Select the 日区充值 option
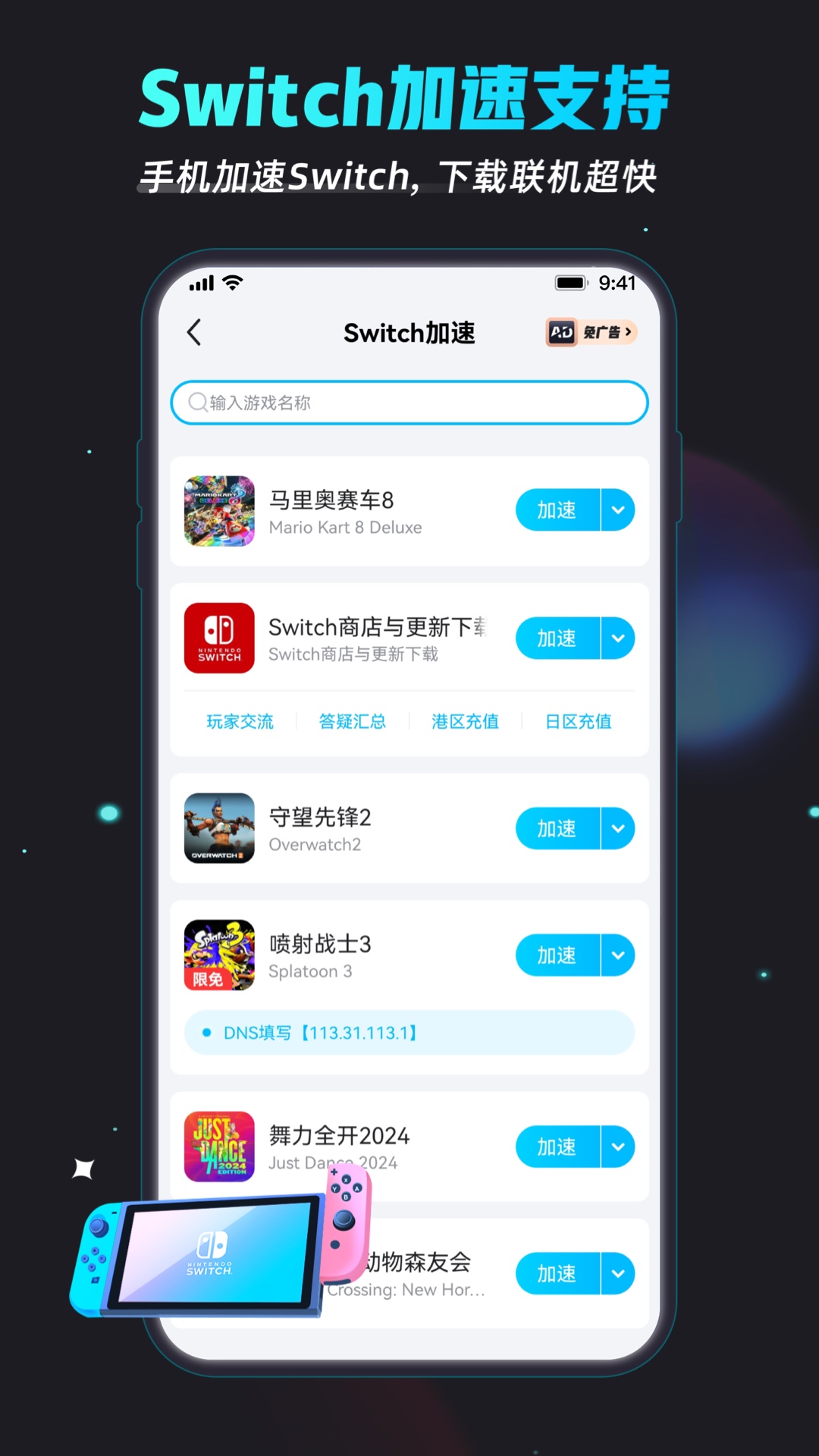819x1456 pixels. (x=576, y=722)
